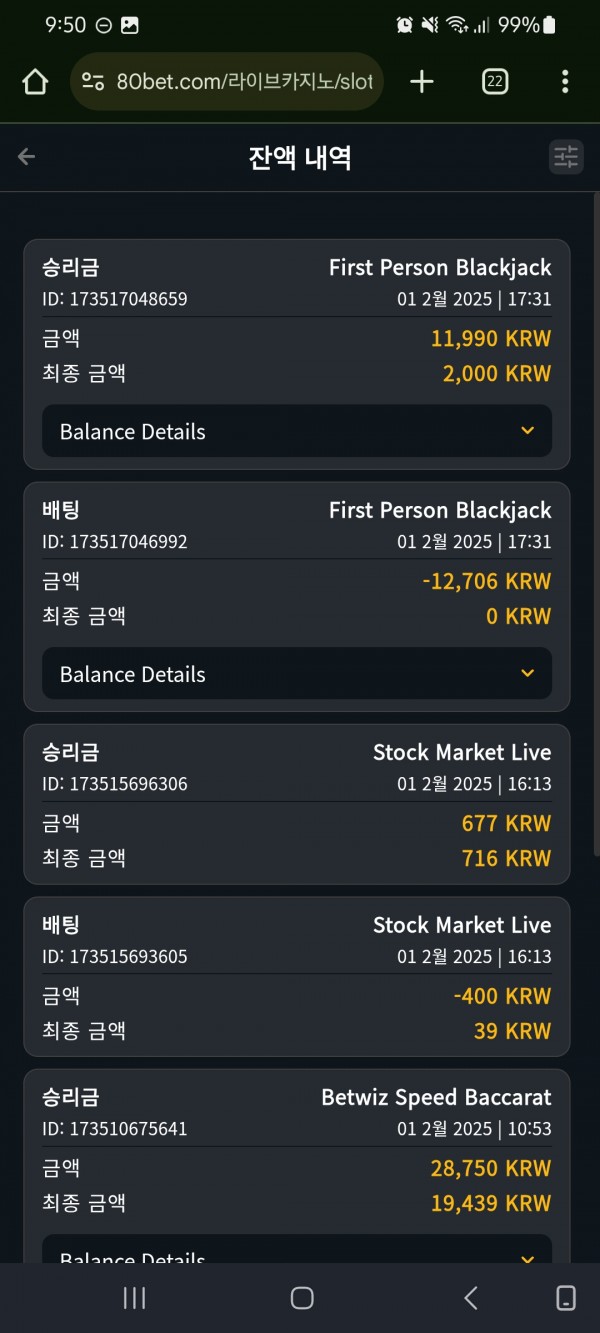Viewport: 600px width, 1333px height.
Task: Edit the 80bet.com address bar
Action: coord(227,82)
